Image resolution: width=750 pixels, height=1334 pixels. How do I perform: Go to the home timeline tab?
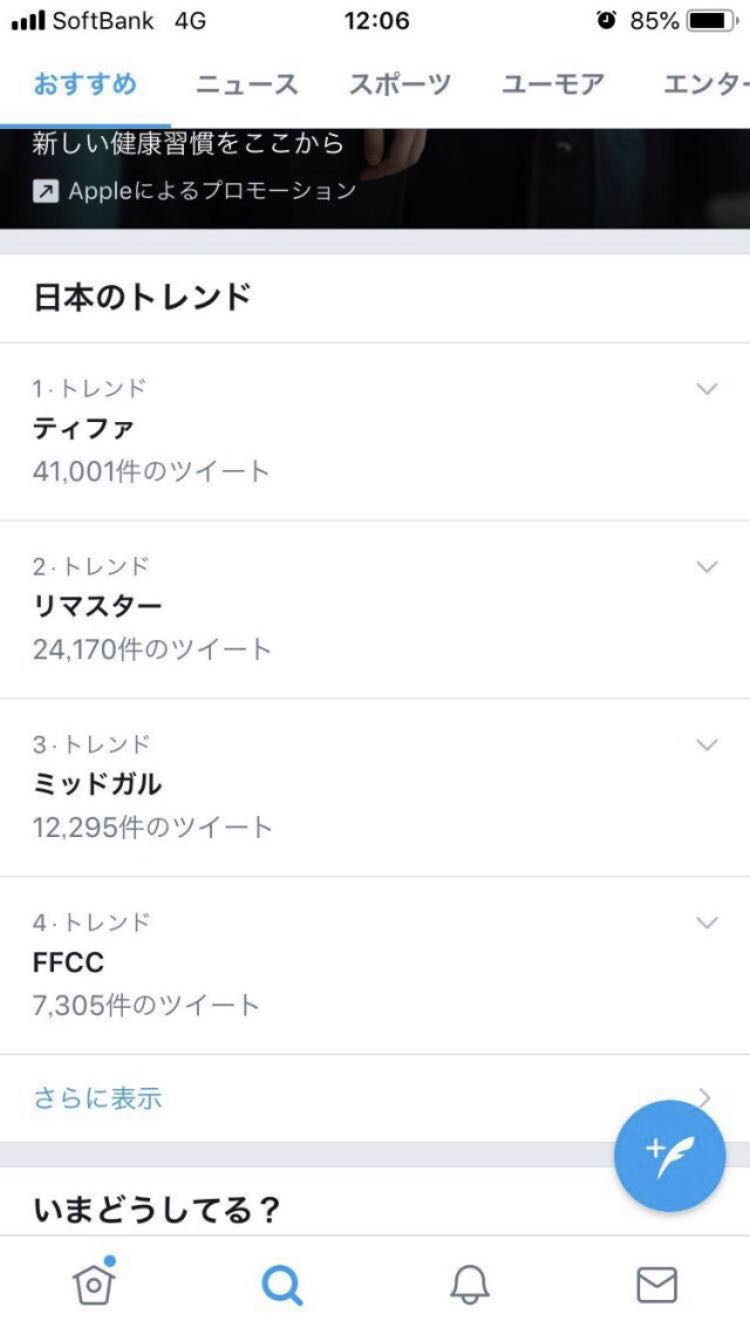coord(94,1284)
